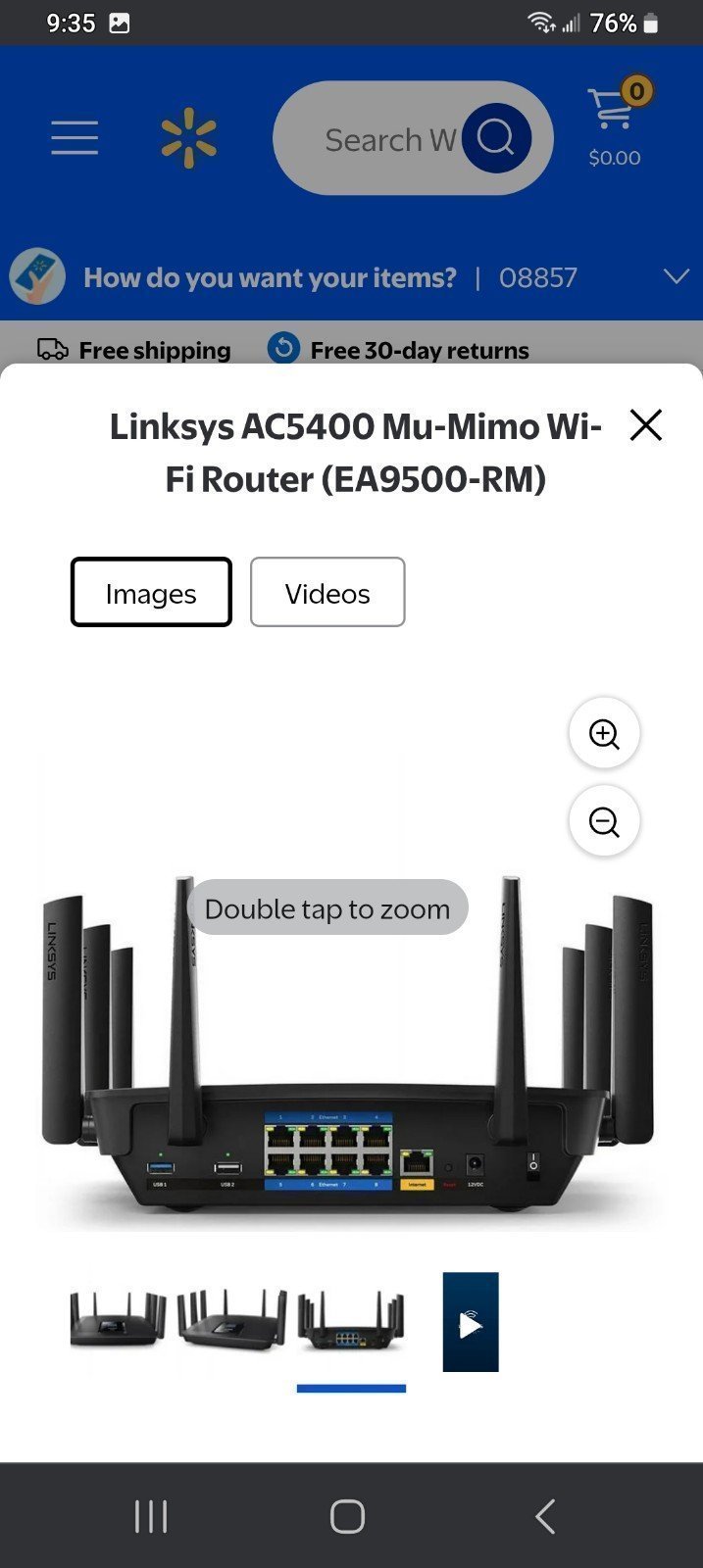Close the product image viewer
703x1568 pixels.
point(646,425)
